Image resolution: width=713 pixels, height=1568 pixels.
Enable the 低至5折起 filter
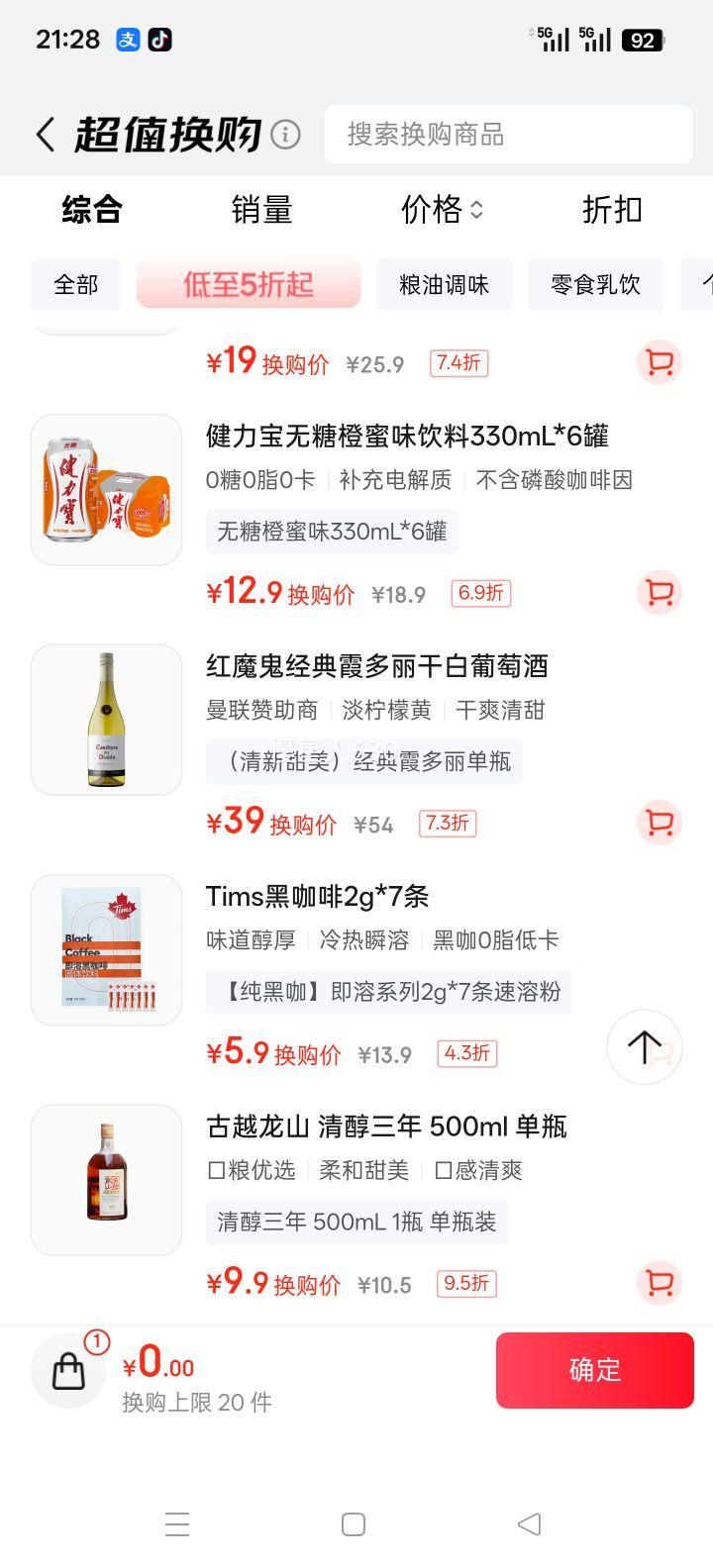pyautogui.click(x=248, y=284)
